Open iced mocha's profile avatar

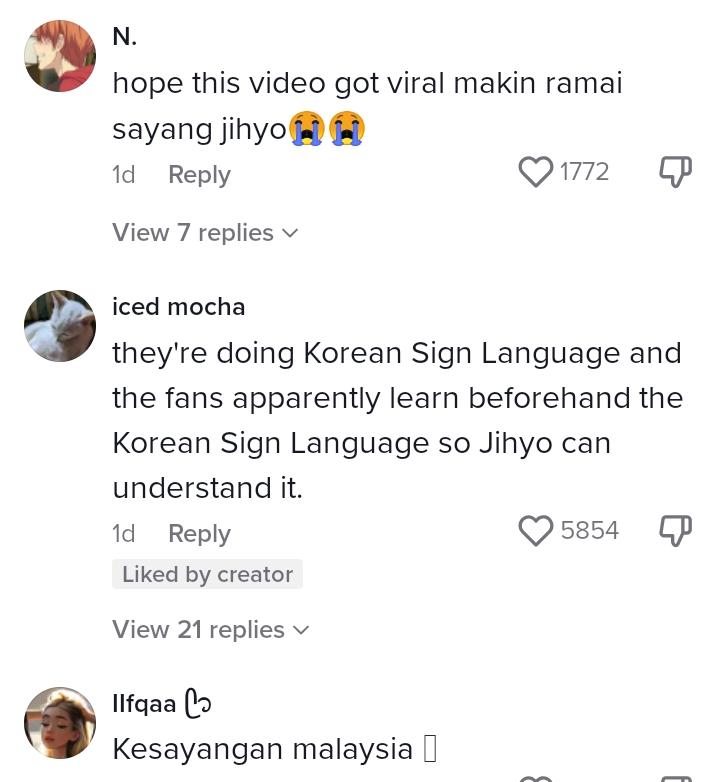pyautogui.click(x=60, y=326)
